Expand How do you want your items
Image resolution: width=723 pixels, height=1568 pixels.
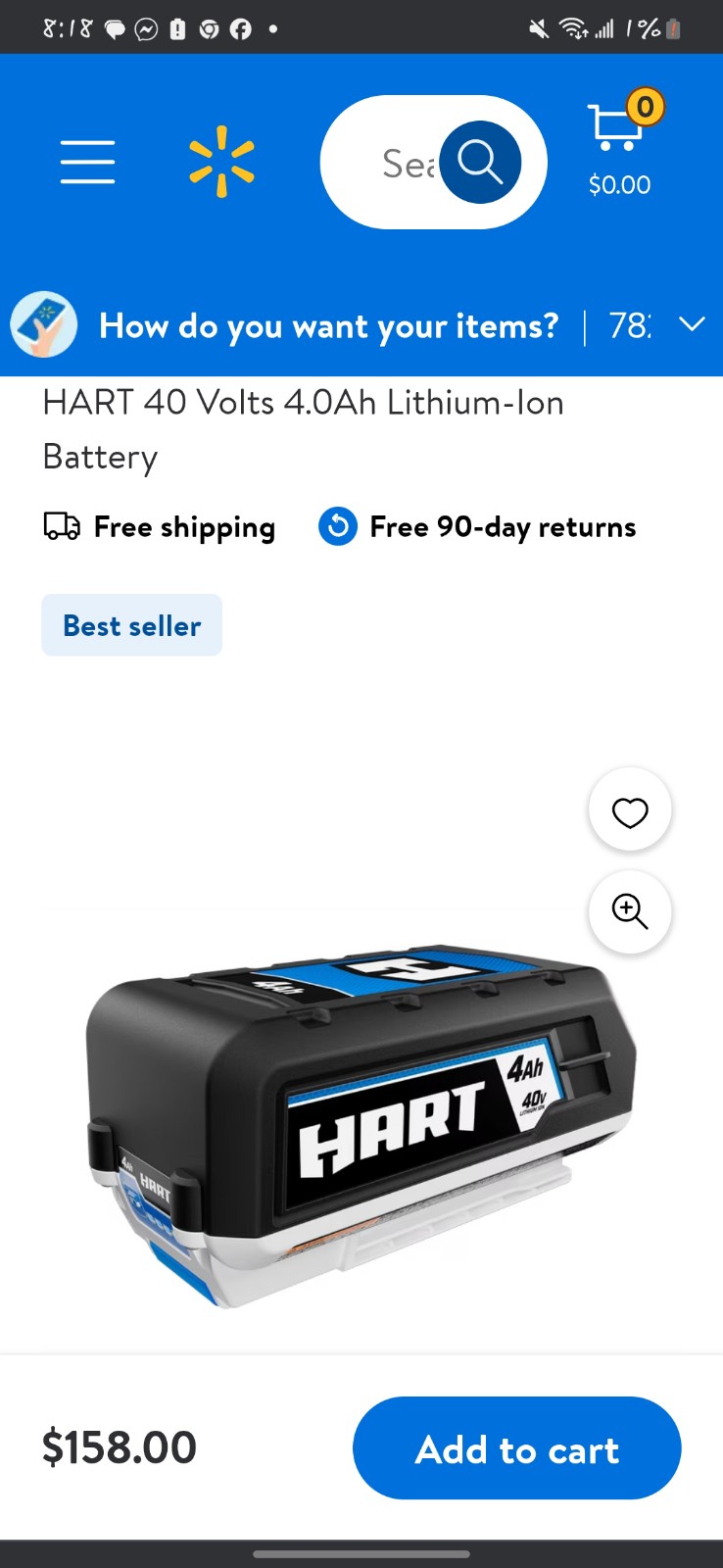click(x=361, y=324)
